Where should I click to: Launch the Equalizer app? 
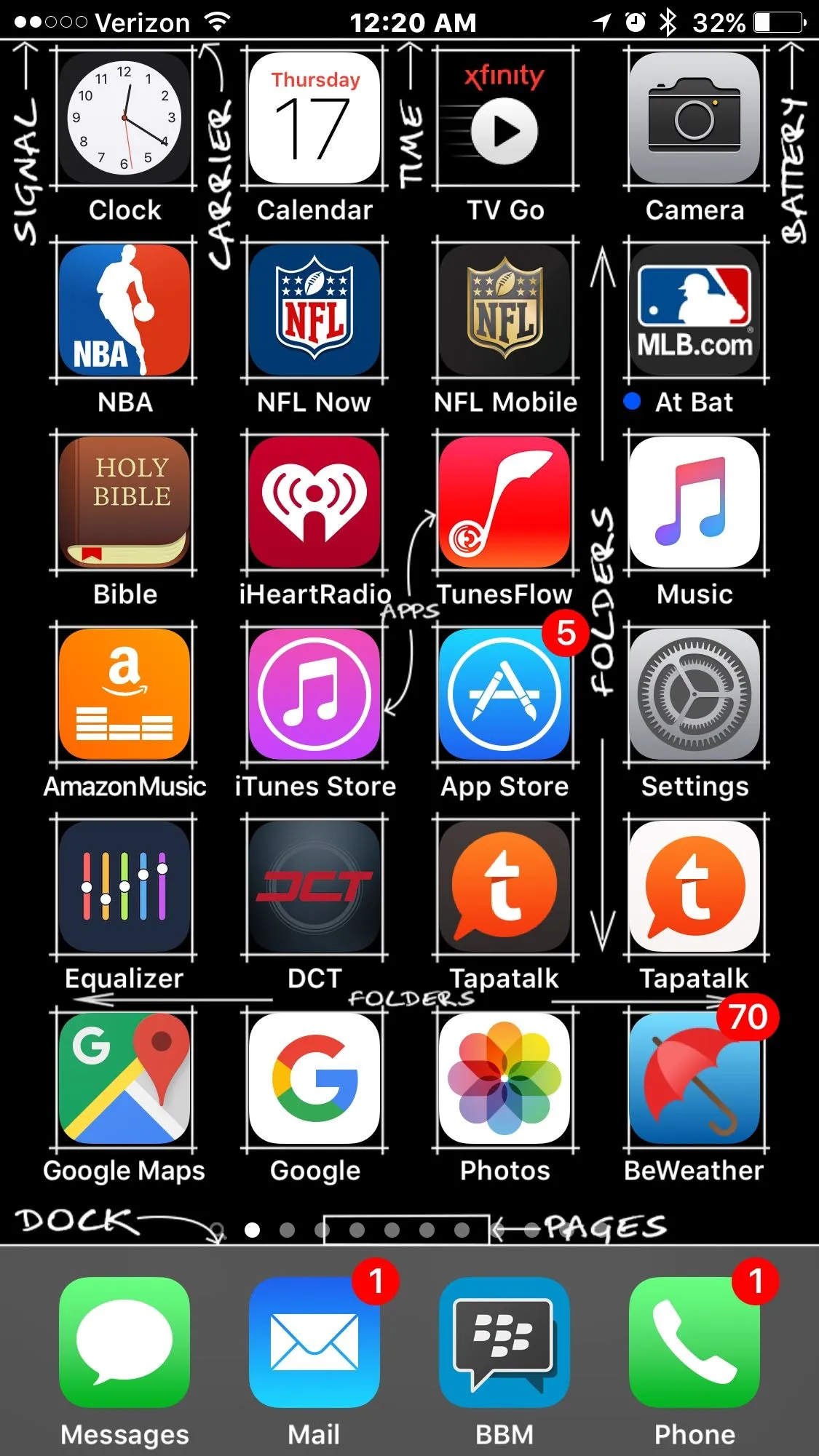(x=124, y=886)
